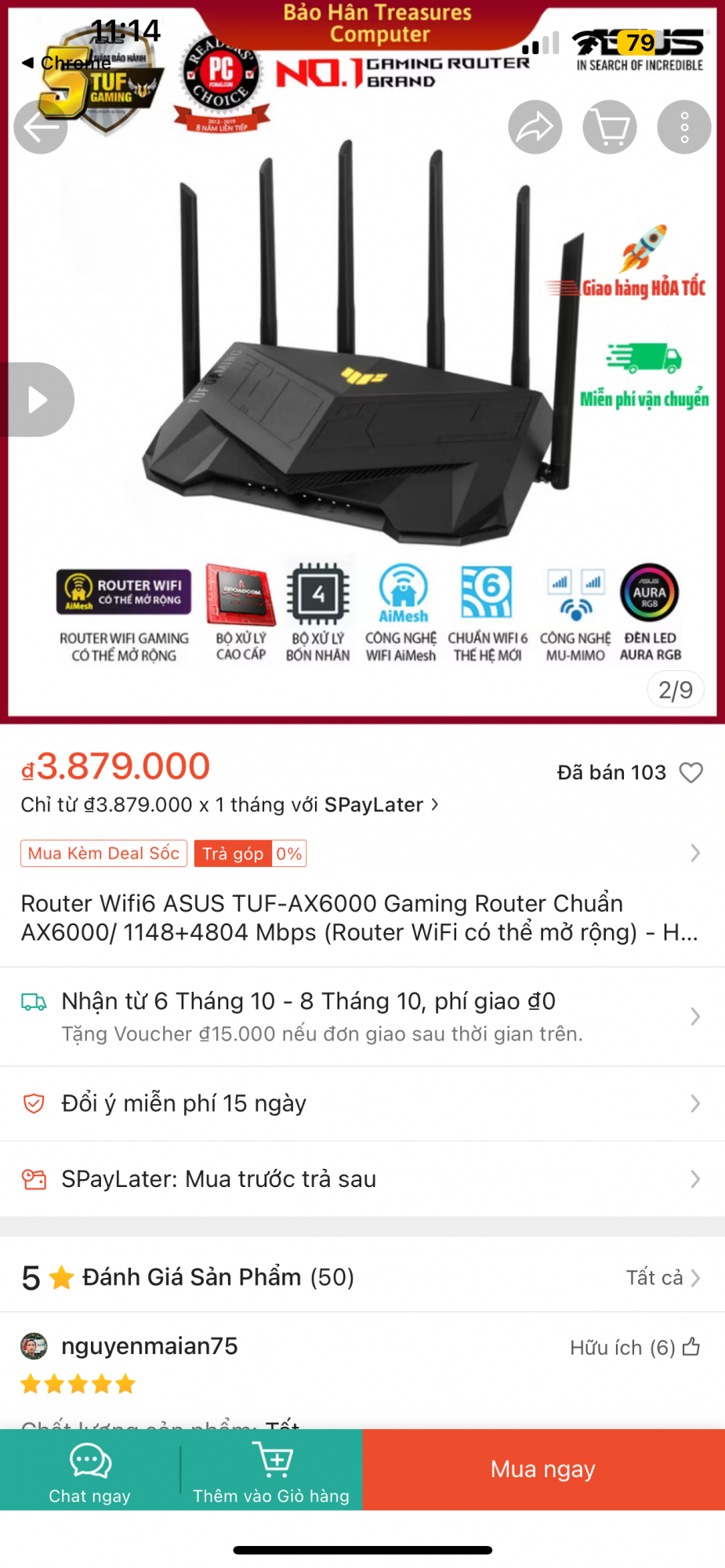
Task: Go back using the arrow icon
Action: 41,127
